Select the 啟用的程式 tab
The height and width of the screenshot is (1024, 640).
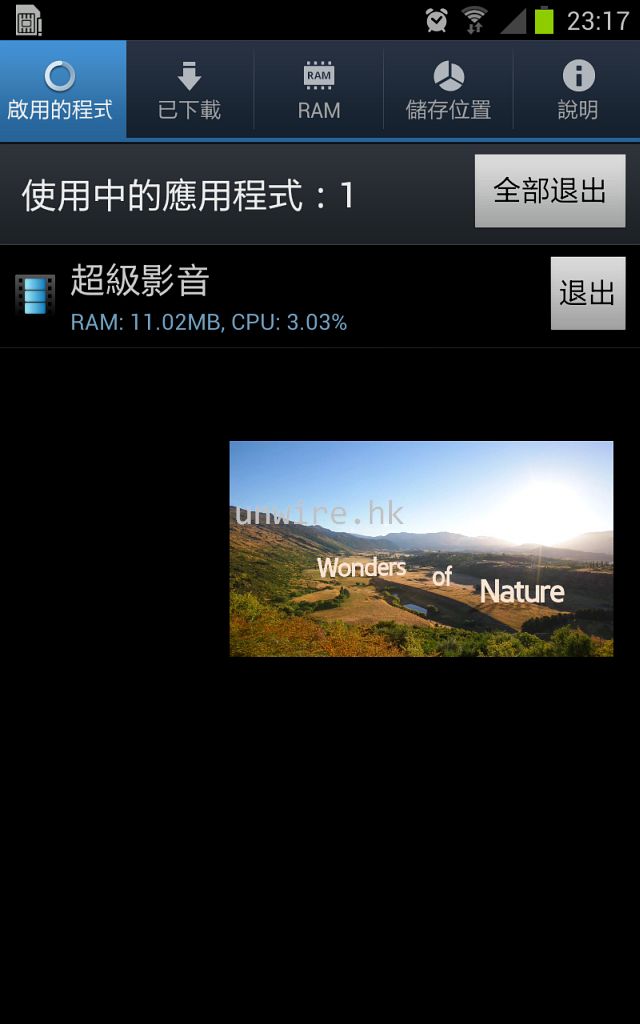62,90
